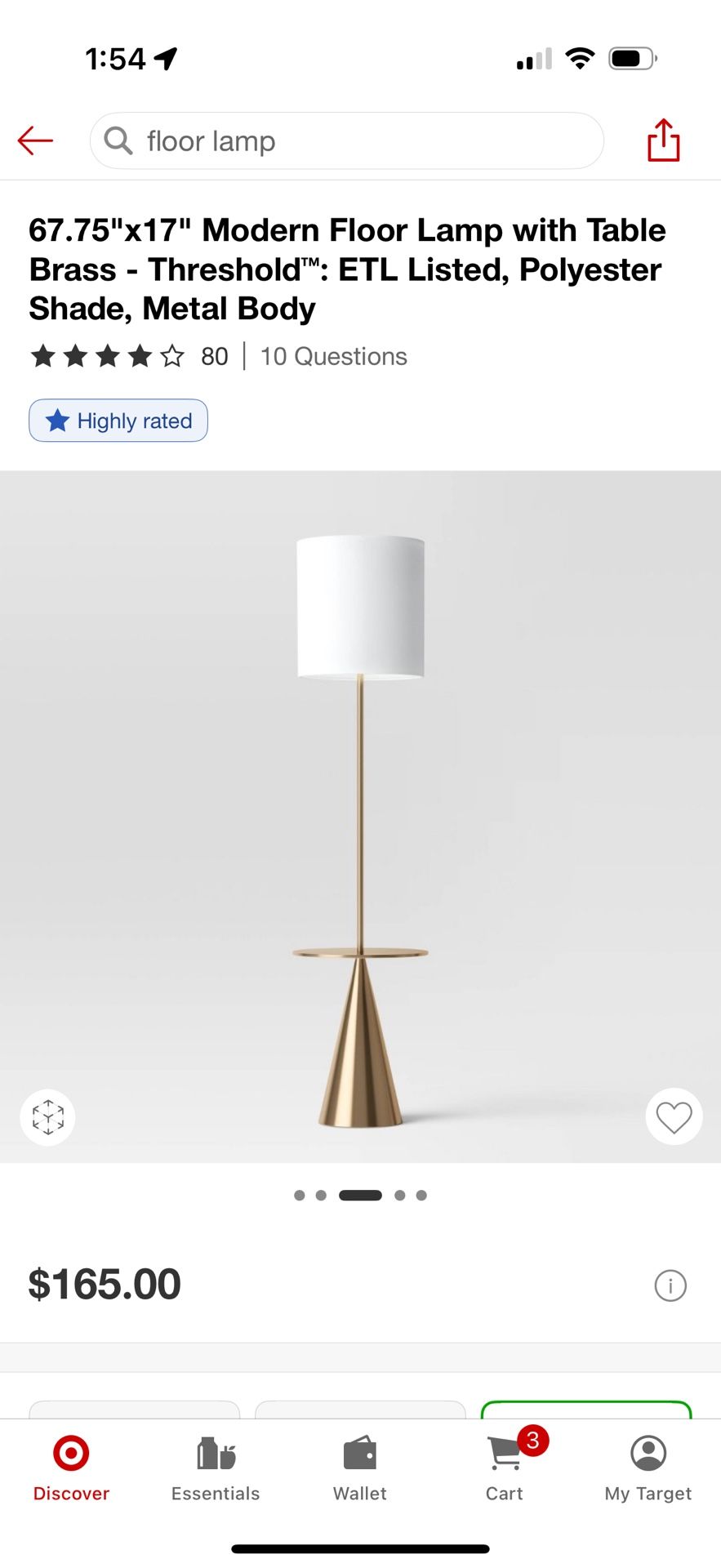Select the active third carousel dot
Image resolution: width=721 pixels, height=1568 pixels.
pyautogui.click(x=360, y=1194)
